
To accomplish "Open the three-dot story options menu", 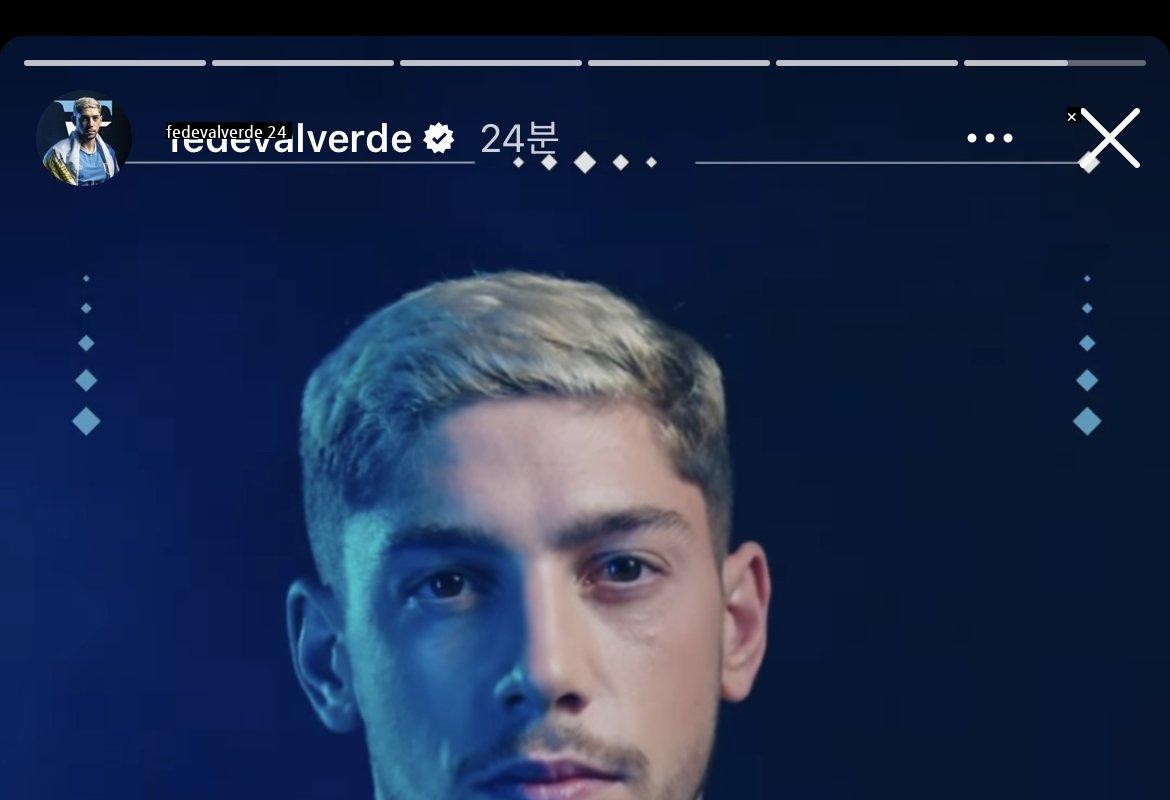I will [990, 138].
